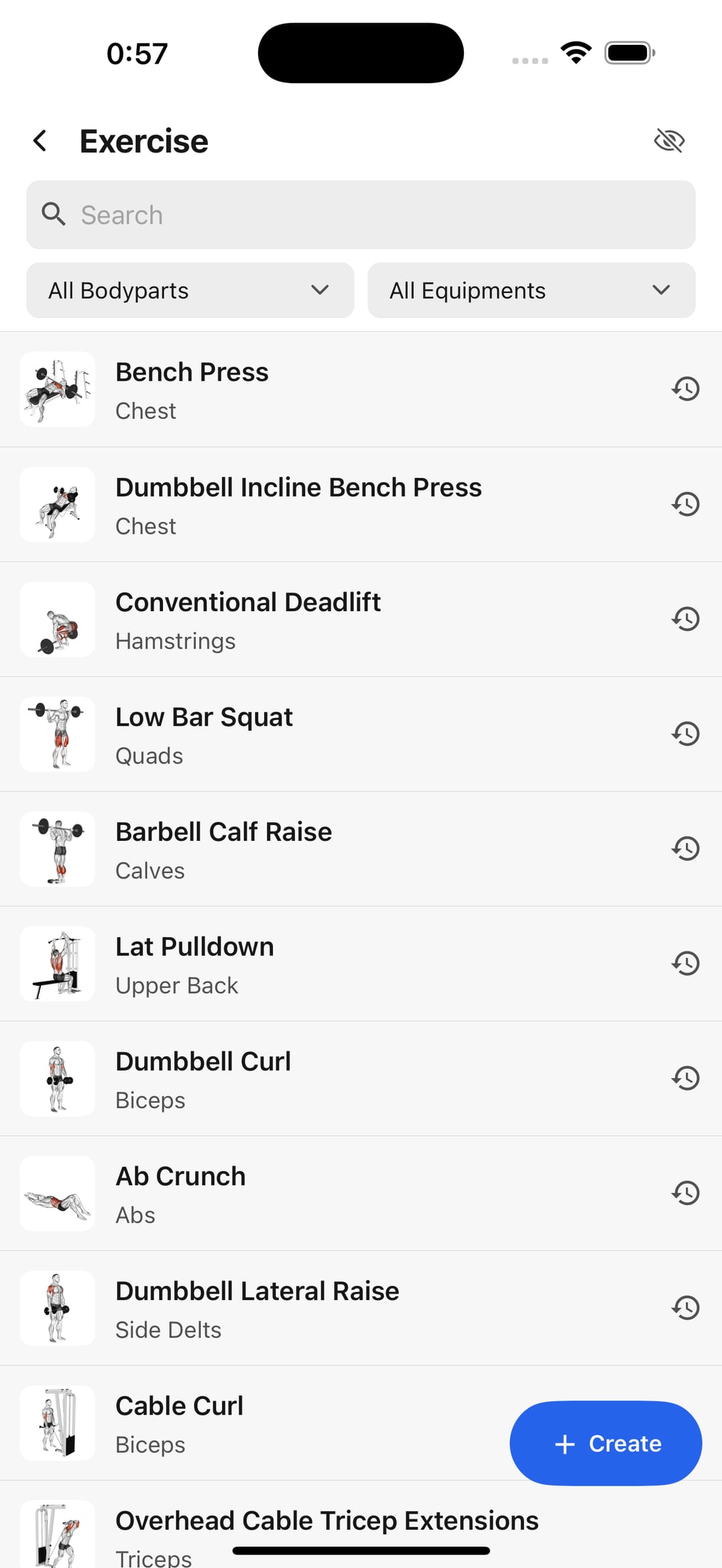Click the Ab Crunch exercise thumbnail
722x1568 pixels.
[57, 1193]
